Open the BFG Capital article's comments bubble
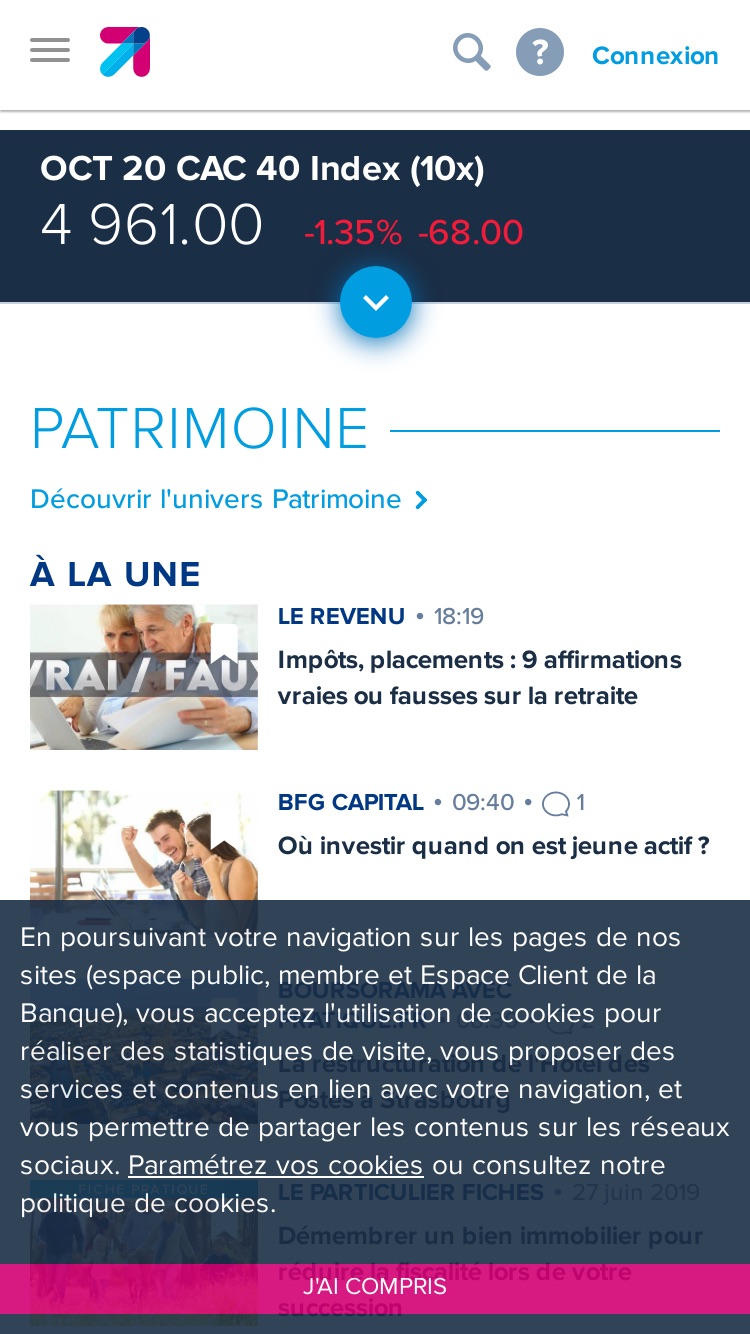Image resolution: width=750 pixels, height=1334 pixels. [563, 803]
